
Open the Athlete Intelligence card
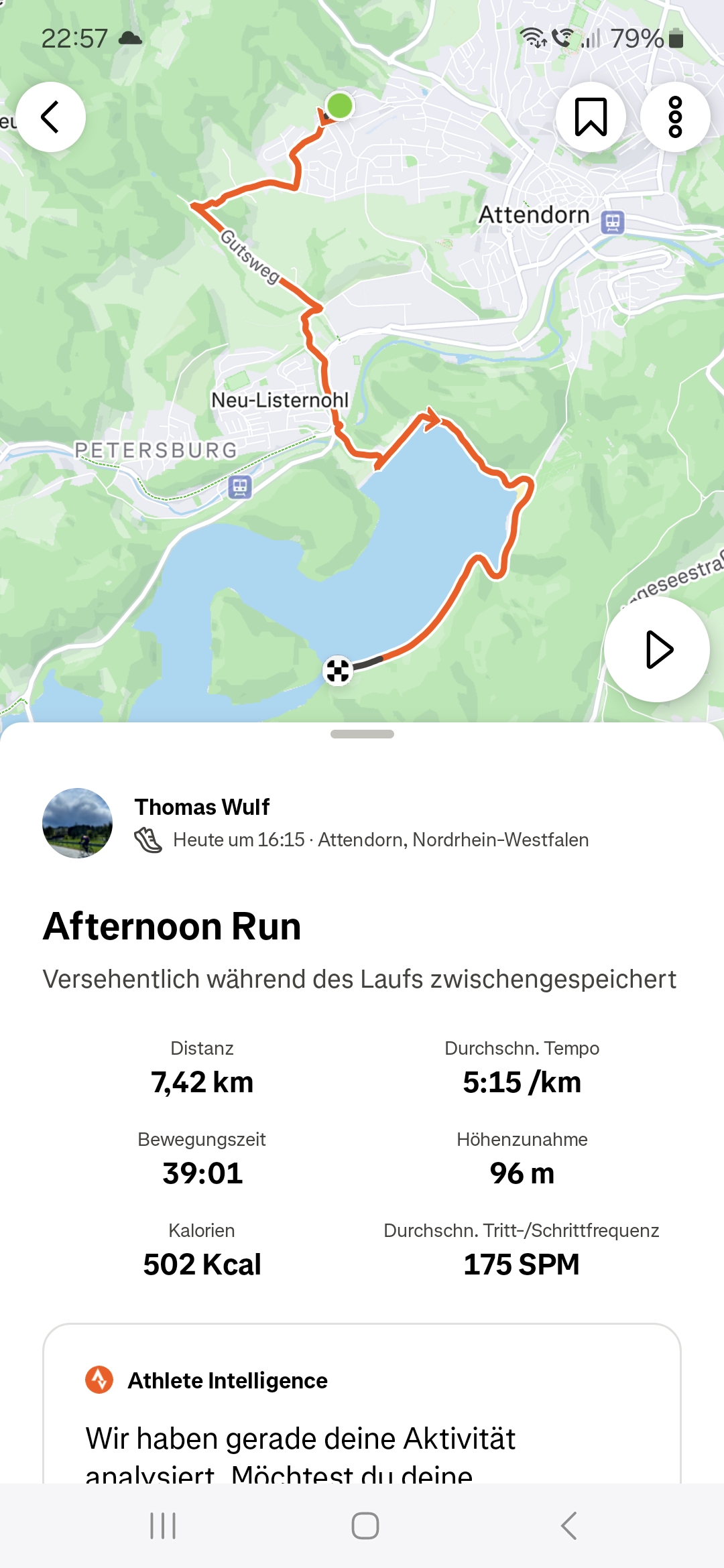[x=362, y=1404]
